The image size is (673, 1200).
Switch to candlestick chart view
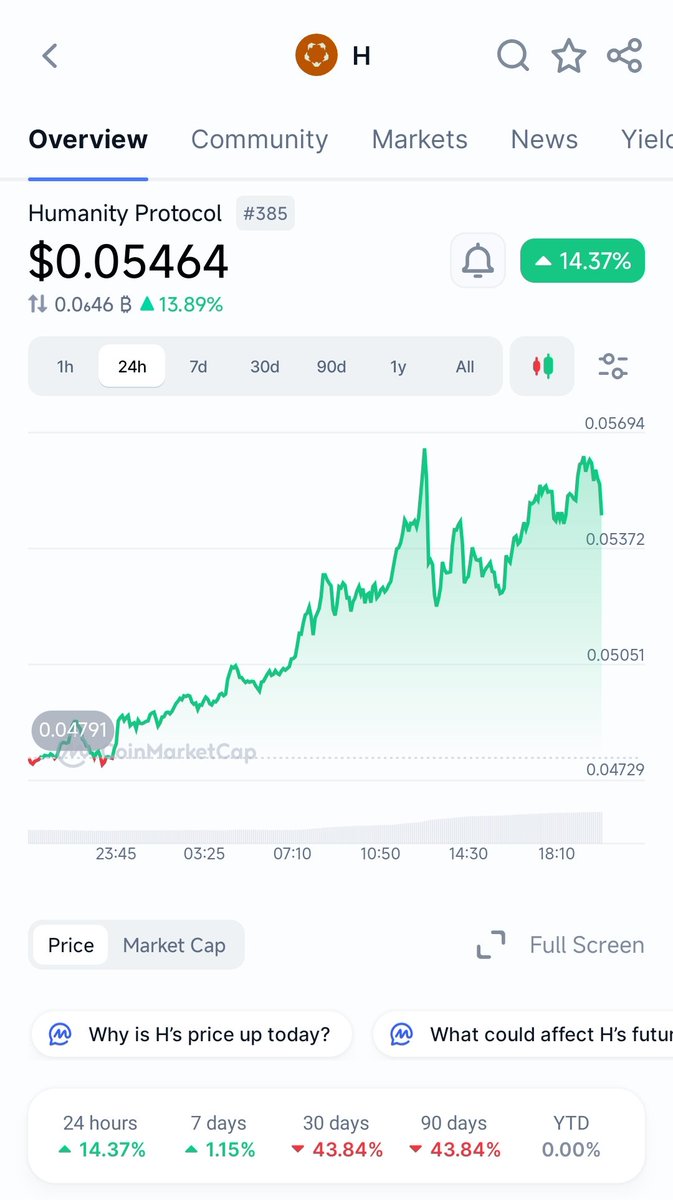pos(543,367)
